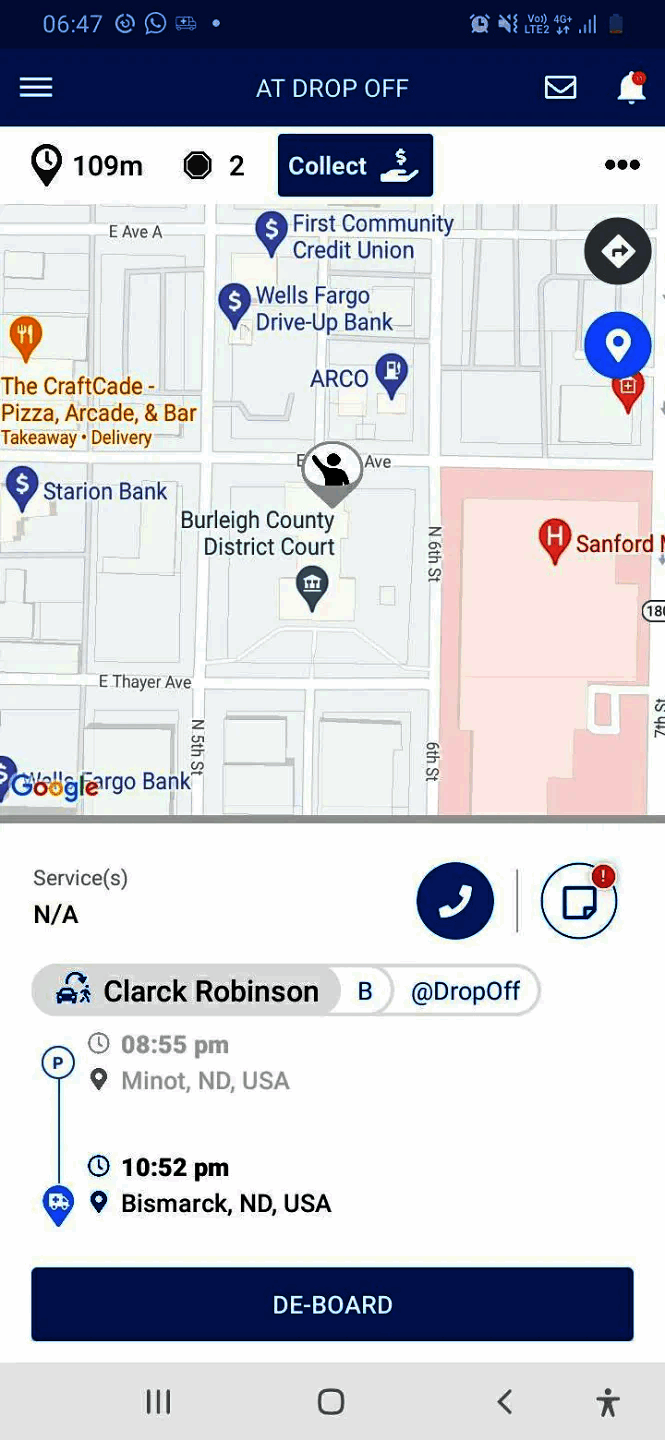Go to the home screen
The image size is (665, 1440).
point(331,1401)
